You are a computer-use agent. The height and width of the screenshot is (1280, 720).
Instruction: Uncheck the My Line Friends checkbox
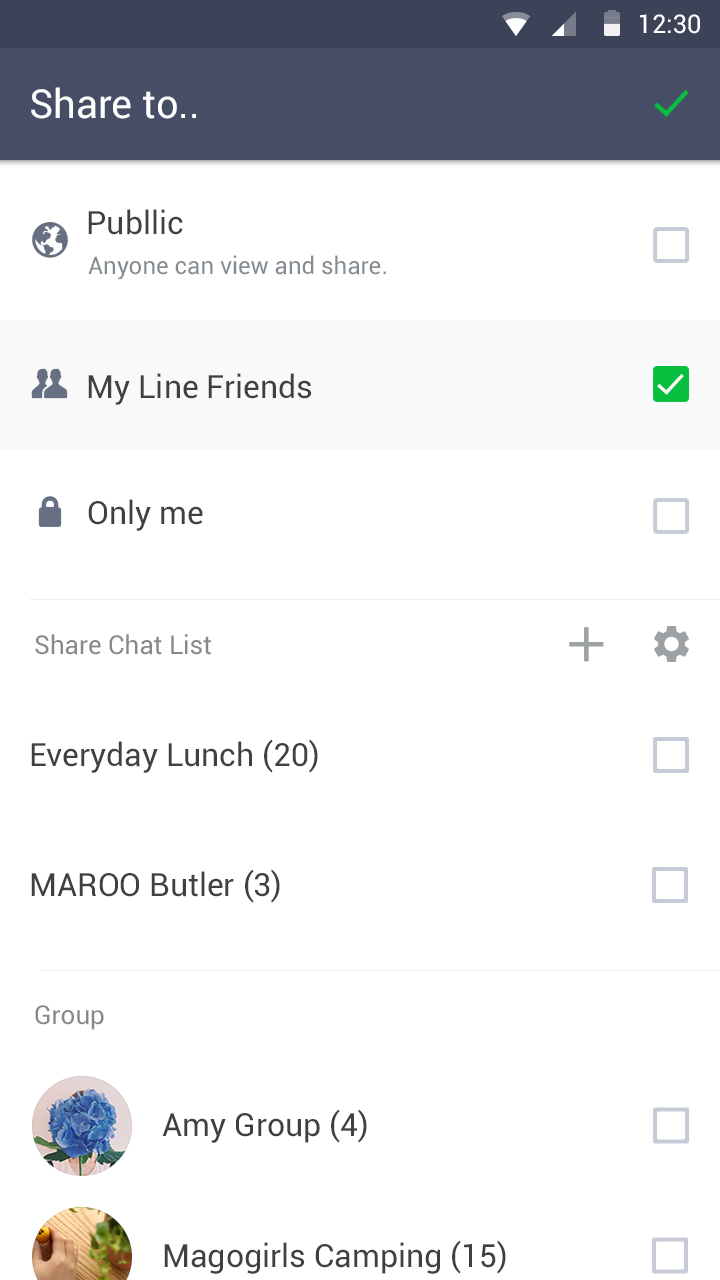(x=671, y=385)
